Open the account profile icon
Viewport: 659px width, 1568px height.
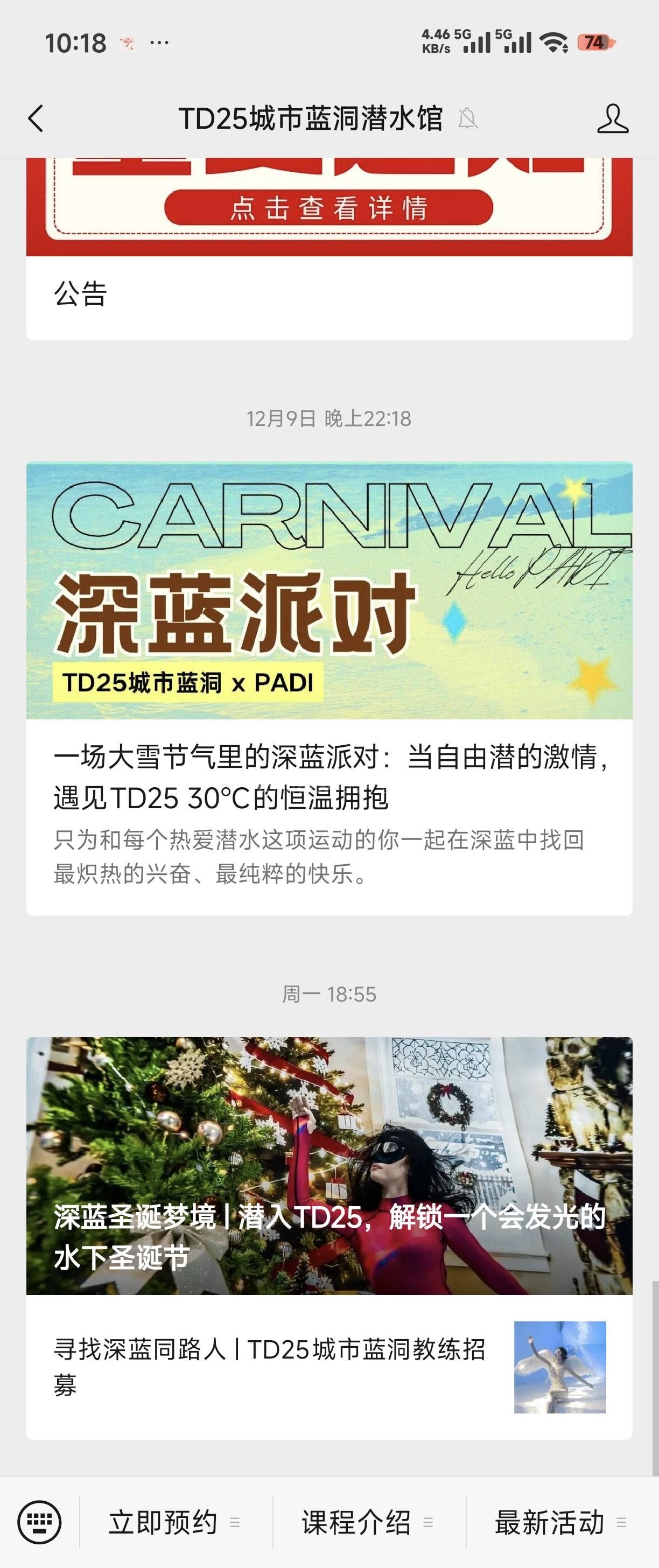612,118
